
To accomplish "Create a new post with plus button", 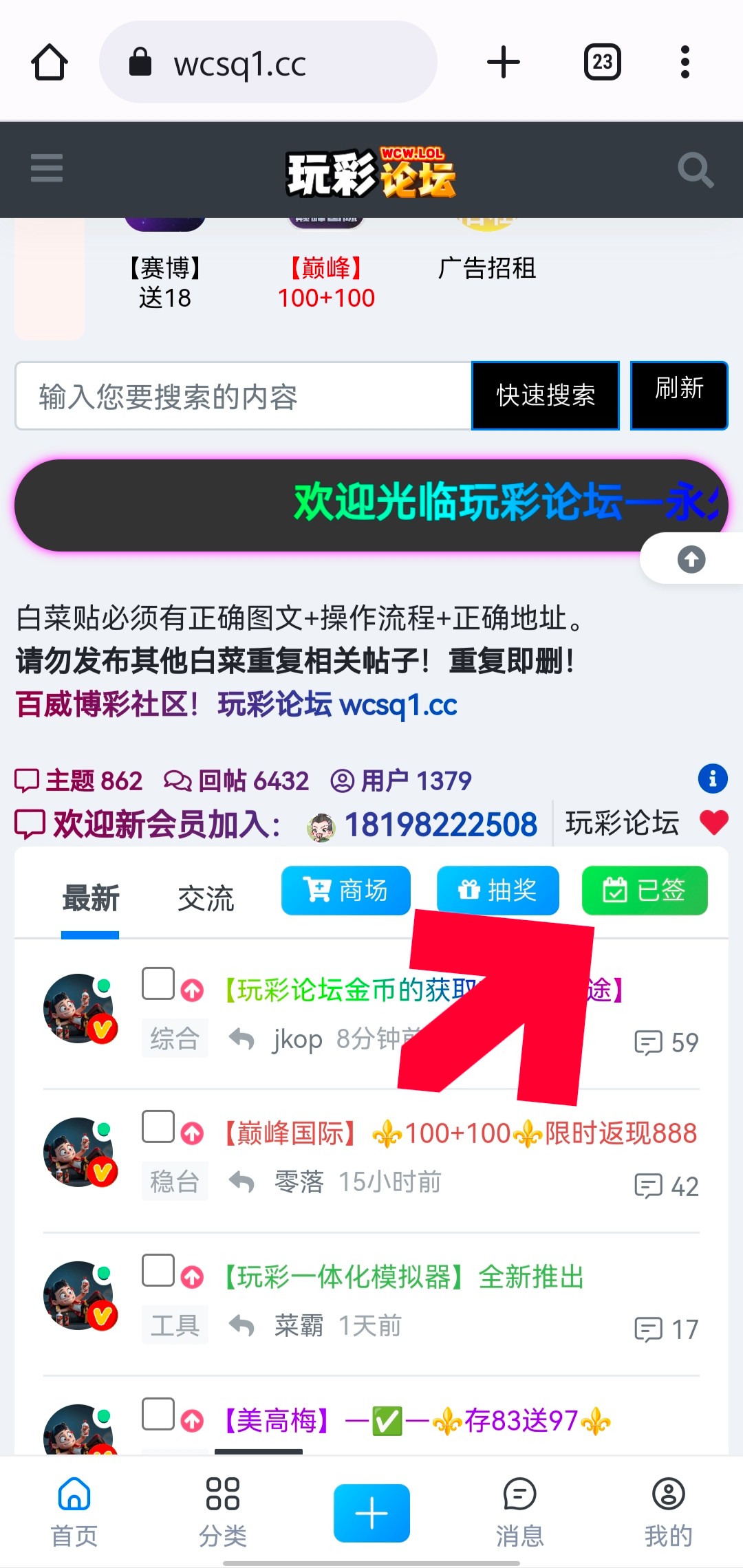I will click(371, 1513).
